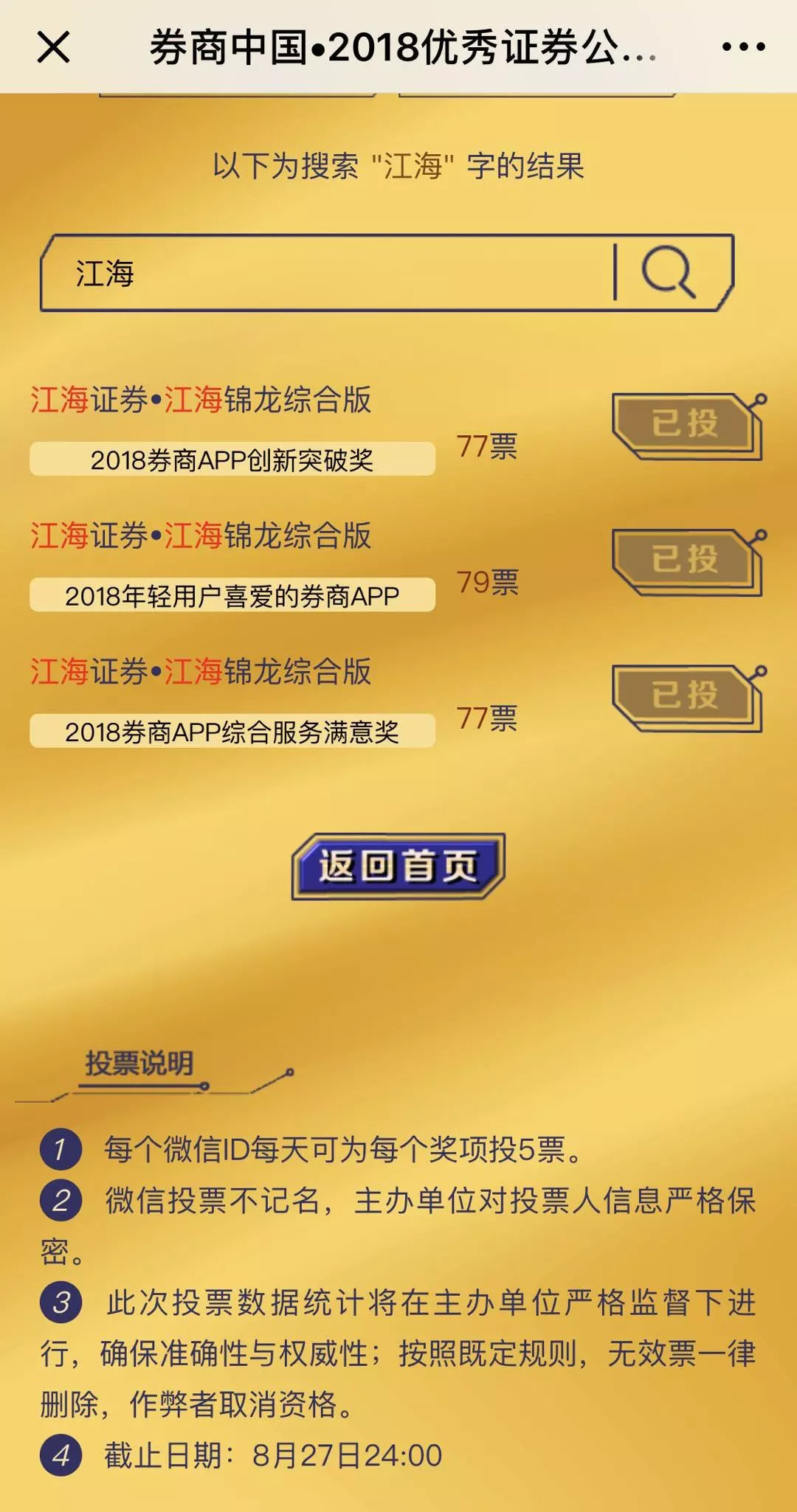Tap 已投 for 2018券商APP综合服务满意奖

point(686,696)
